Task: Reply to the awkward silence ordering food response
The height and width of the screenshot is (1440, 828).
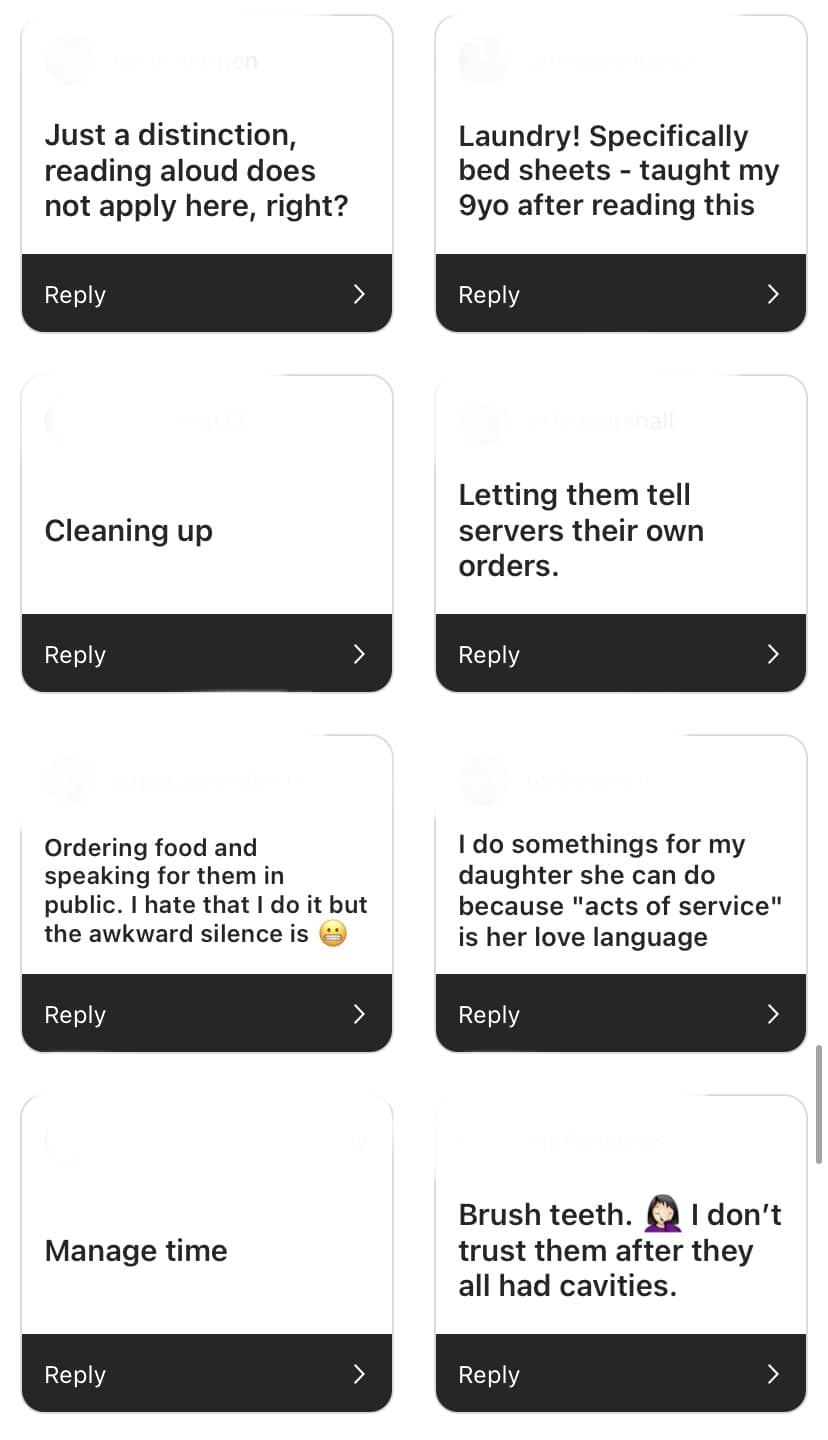Action: pyautogui.click(x=207, y=1014)
